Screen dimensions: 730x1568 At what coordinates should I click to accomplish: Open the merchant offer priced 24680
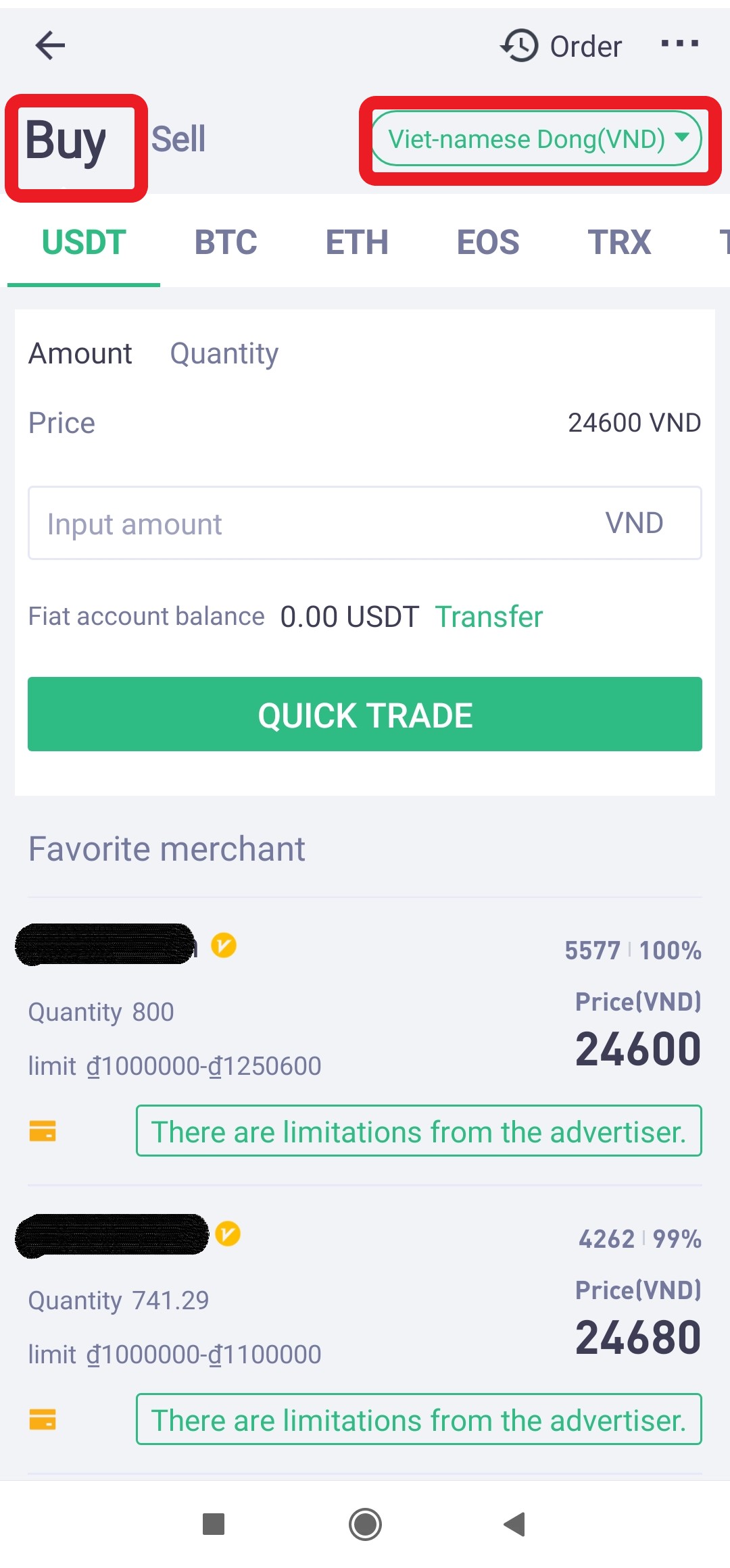365,1330
